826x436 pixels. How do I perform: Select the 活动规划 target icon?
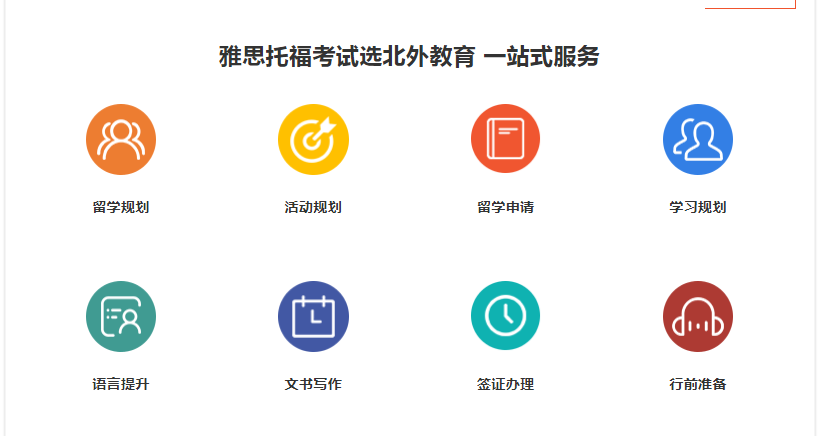(x=313, y=139)
